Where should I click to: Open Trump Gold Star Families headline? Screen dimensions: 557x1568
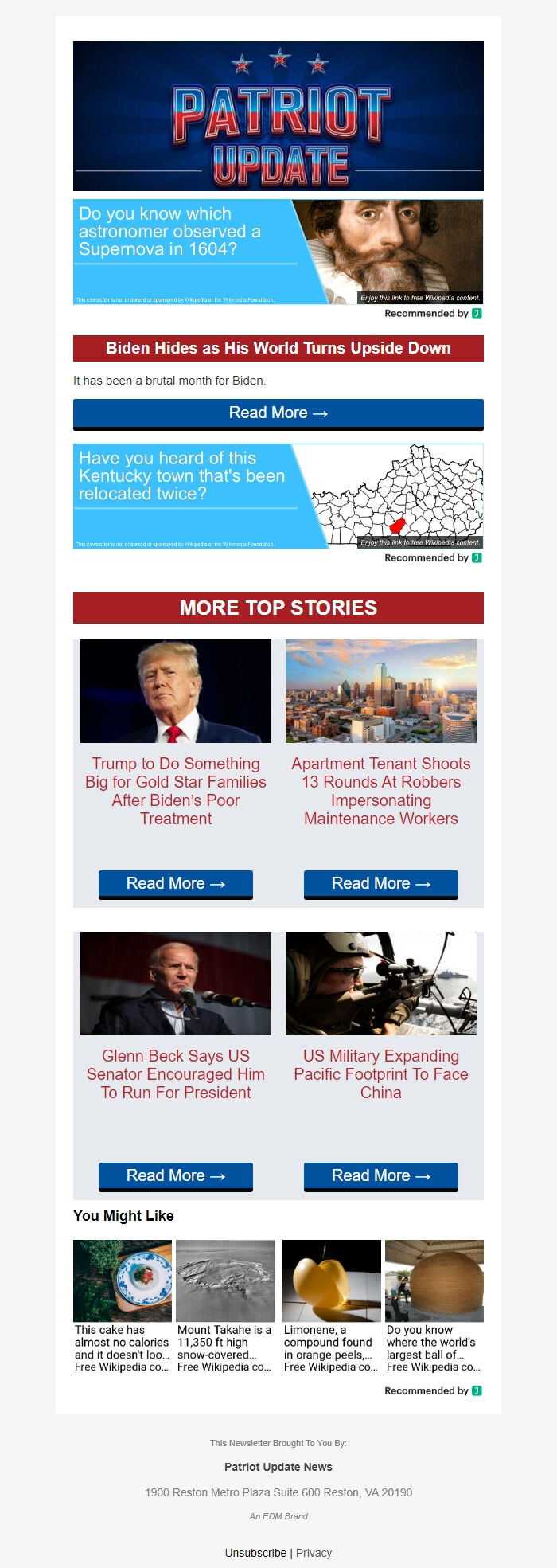point(176,791)
